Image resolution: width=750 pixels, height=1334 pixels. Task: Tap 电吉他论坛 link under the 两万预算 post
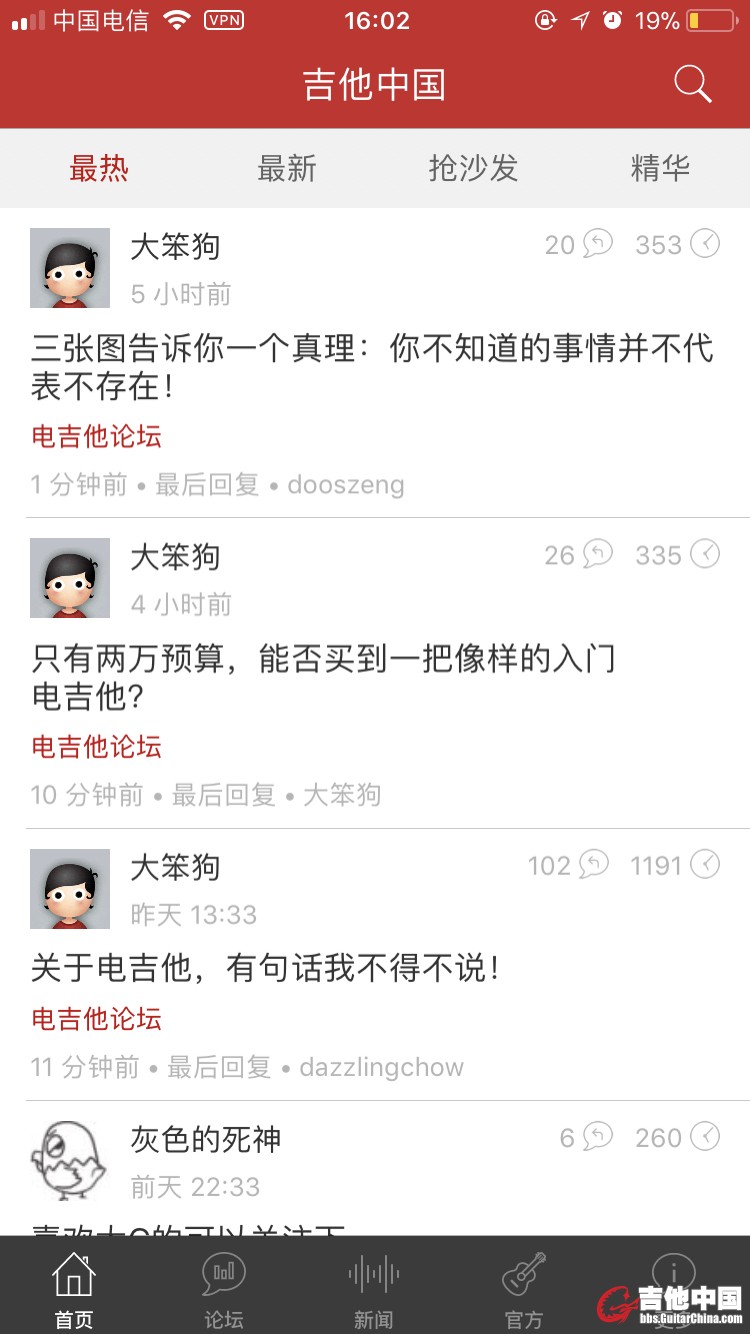pos(97,747)
